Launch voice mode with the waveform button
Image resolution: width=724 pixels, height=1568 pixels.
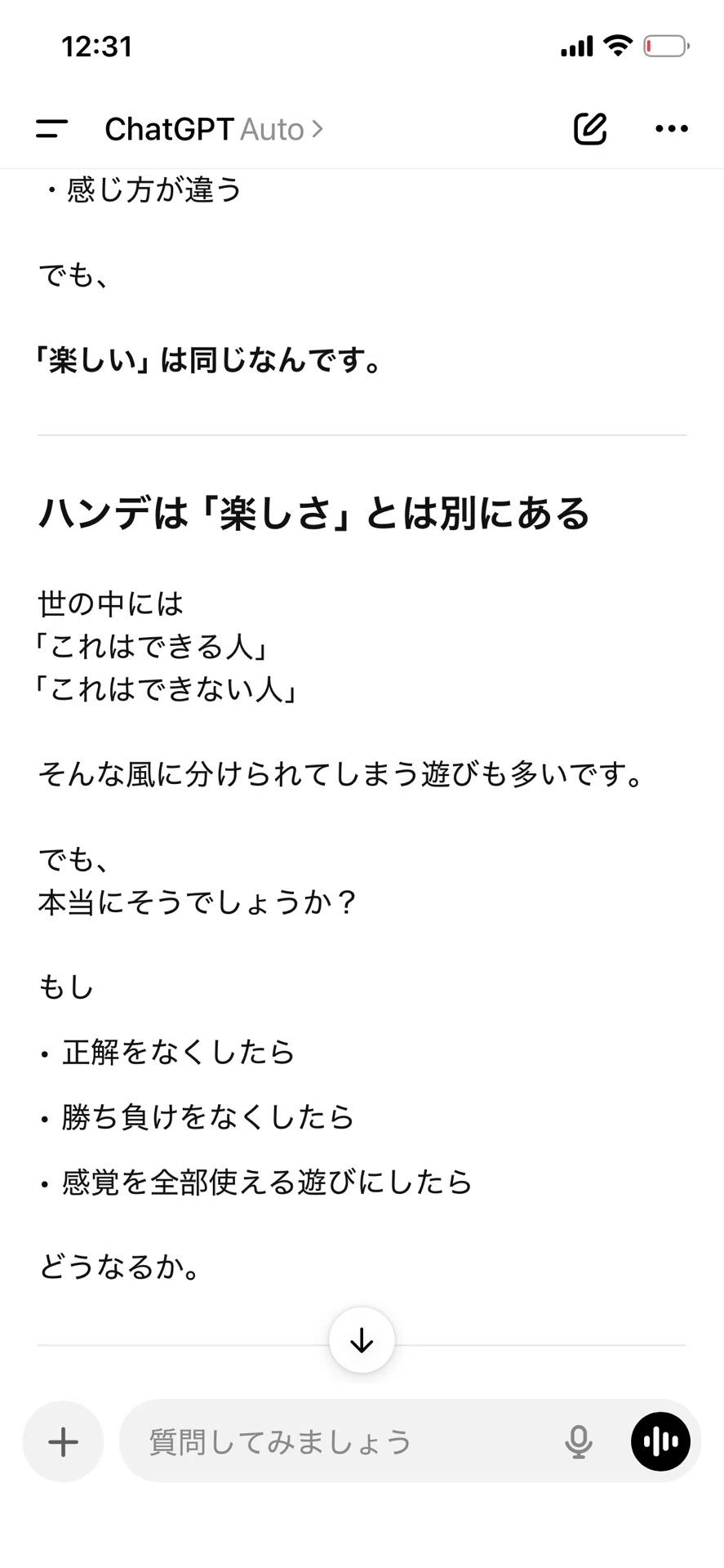tap(660, 1441)
